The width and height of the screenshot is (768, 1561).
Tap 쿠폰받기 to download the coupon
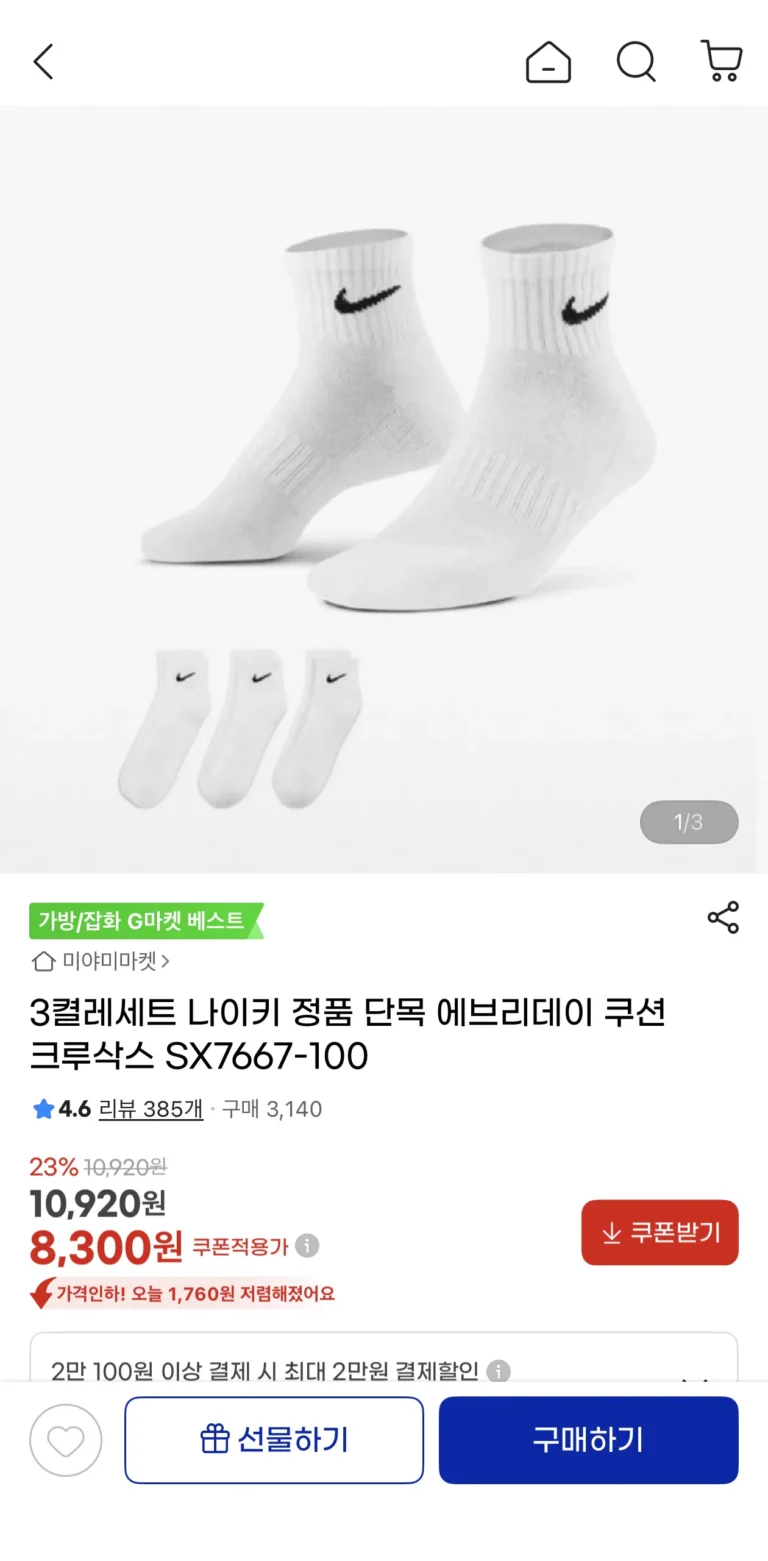(660, 1233)
